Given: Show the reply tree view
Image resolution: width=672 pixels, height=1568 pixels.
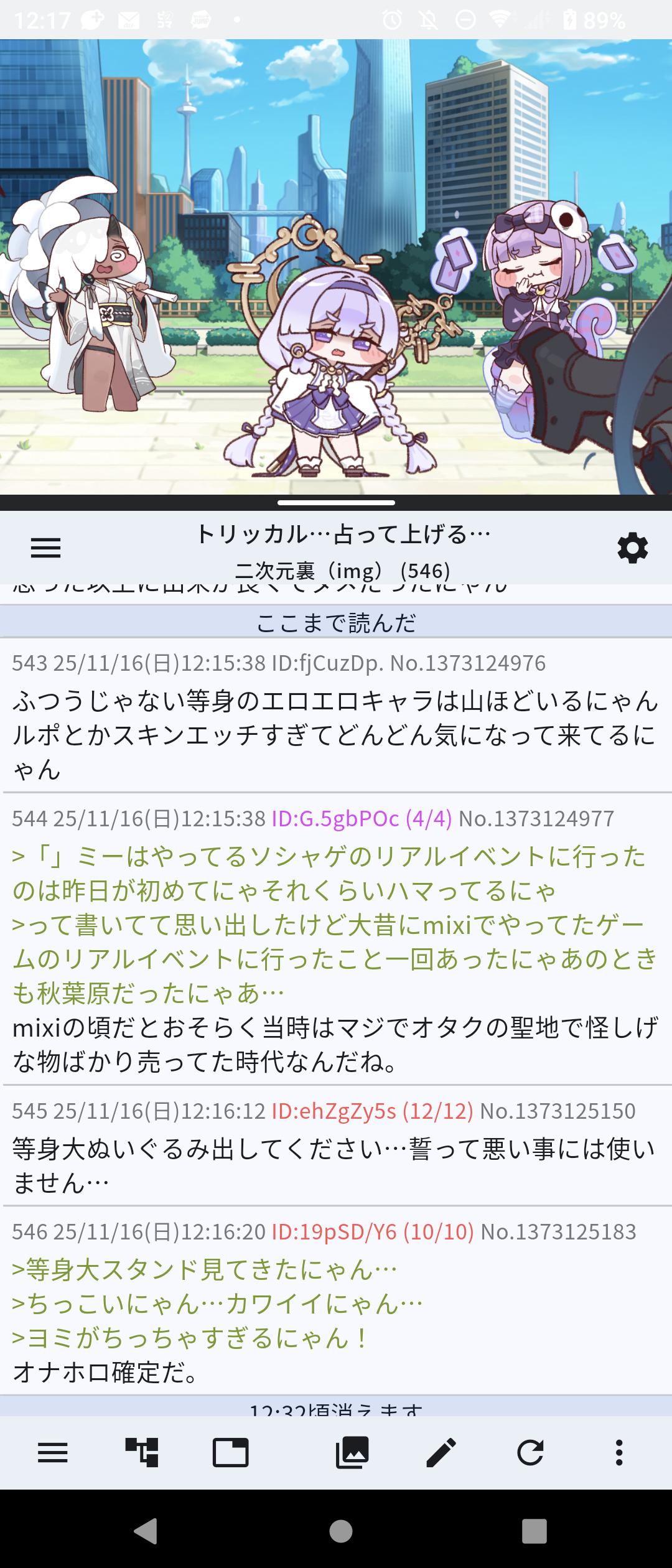Looking at the screenshot, I should [x=142, y=1454].
